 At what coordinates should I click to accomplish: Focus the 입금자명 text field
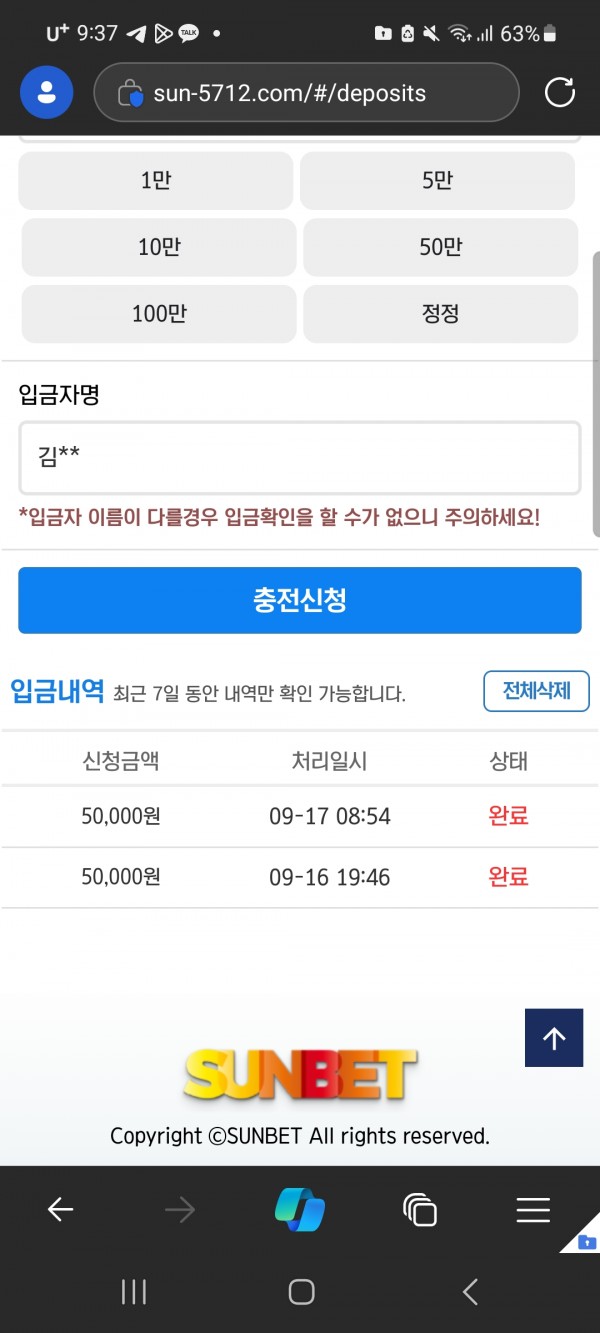(x=300, y=458)
